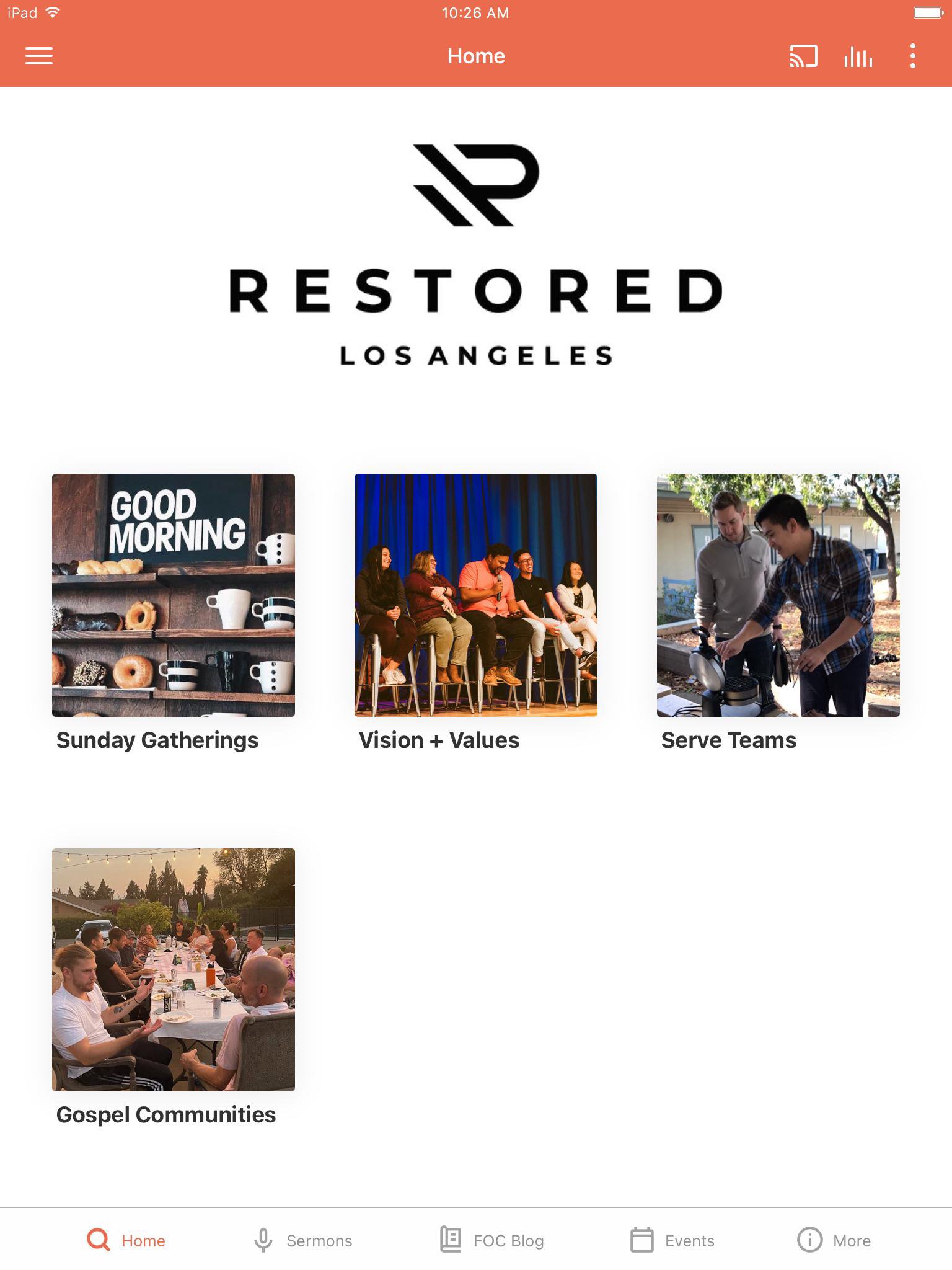Open Gospel Communities card
This screenshot has width=952, height=1270.
point(174,969)
